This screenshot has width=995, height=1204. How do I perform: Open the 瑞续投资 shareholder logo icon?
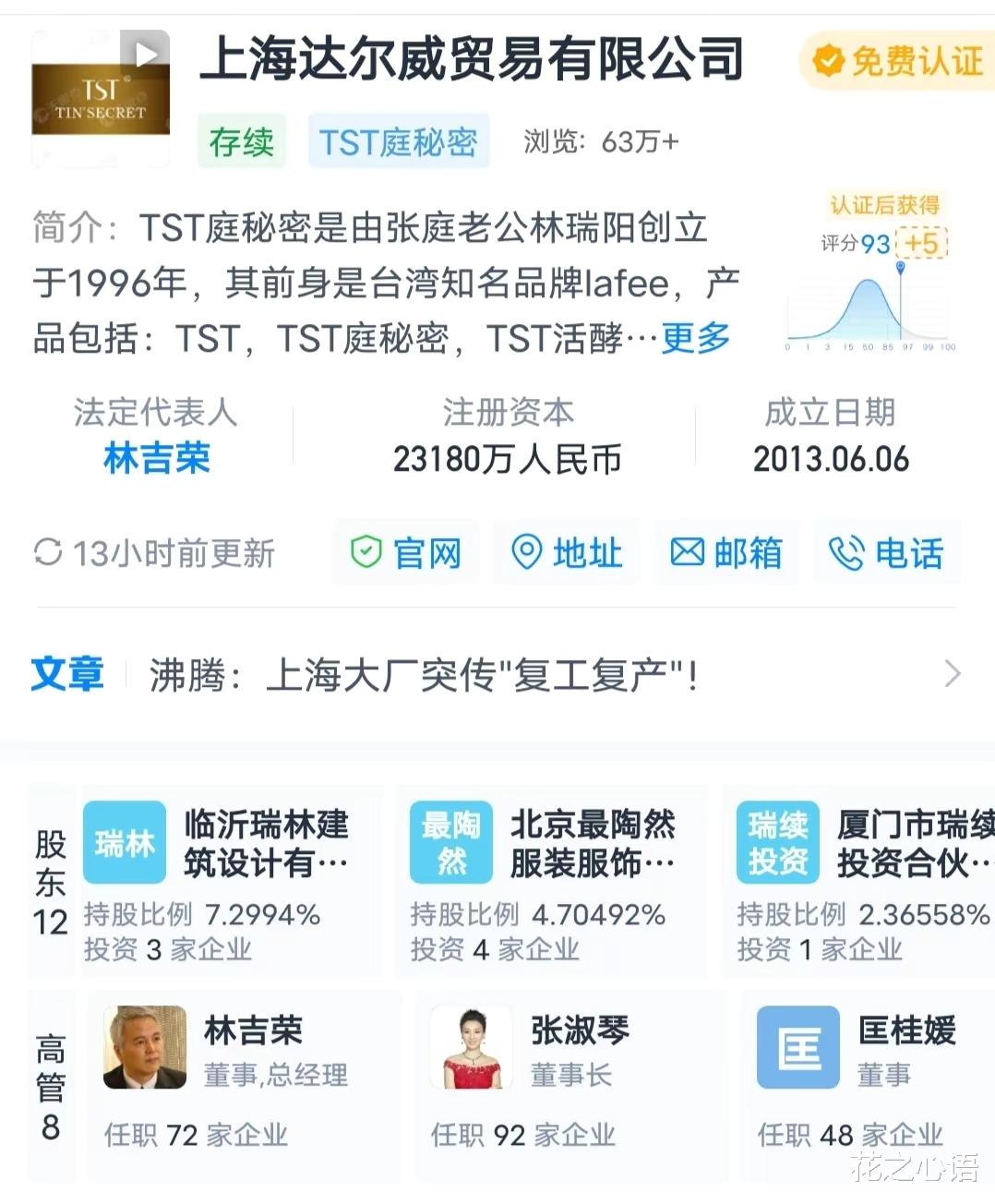[x=778, y=842]
